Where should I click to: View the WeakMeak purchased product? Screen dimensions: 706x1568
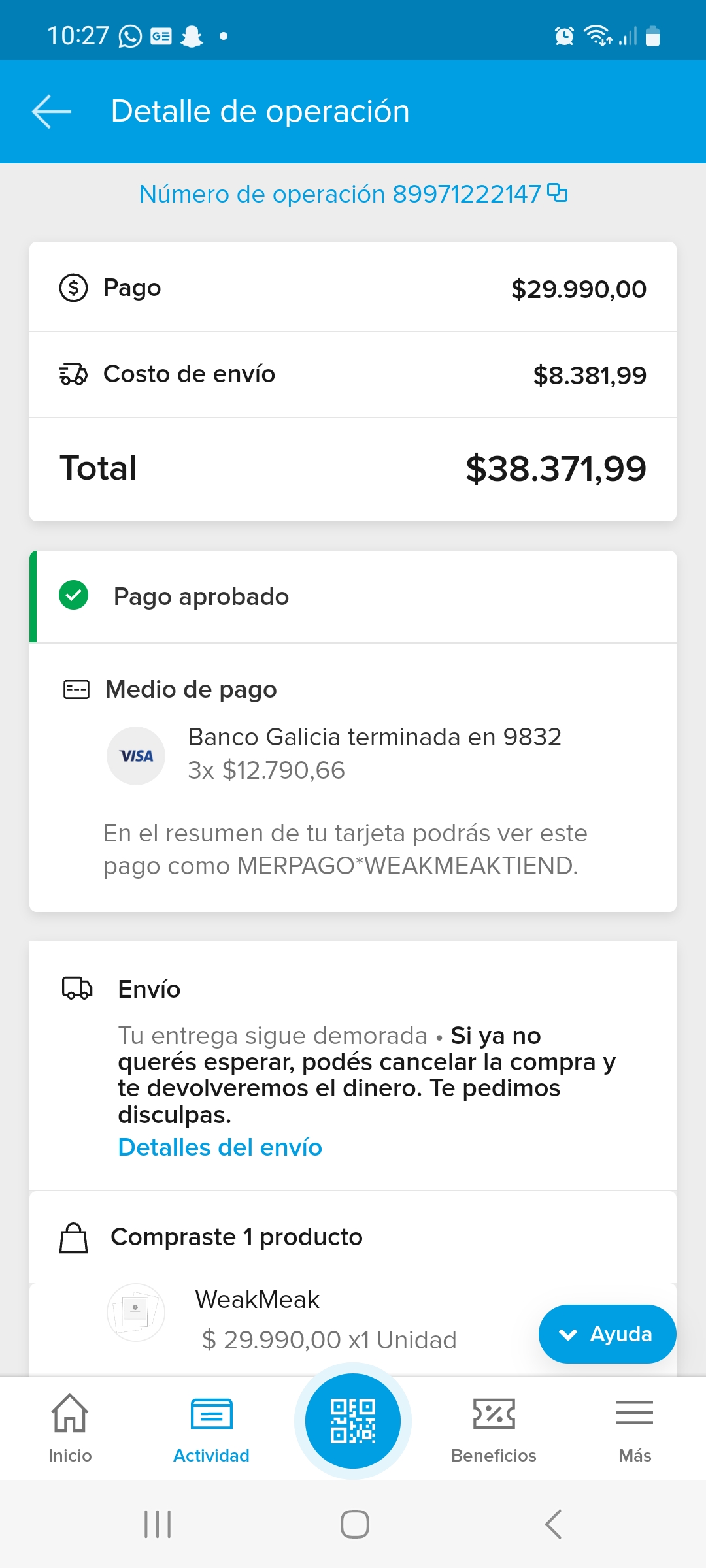(x=258, y=1300)
